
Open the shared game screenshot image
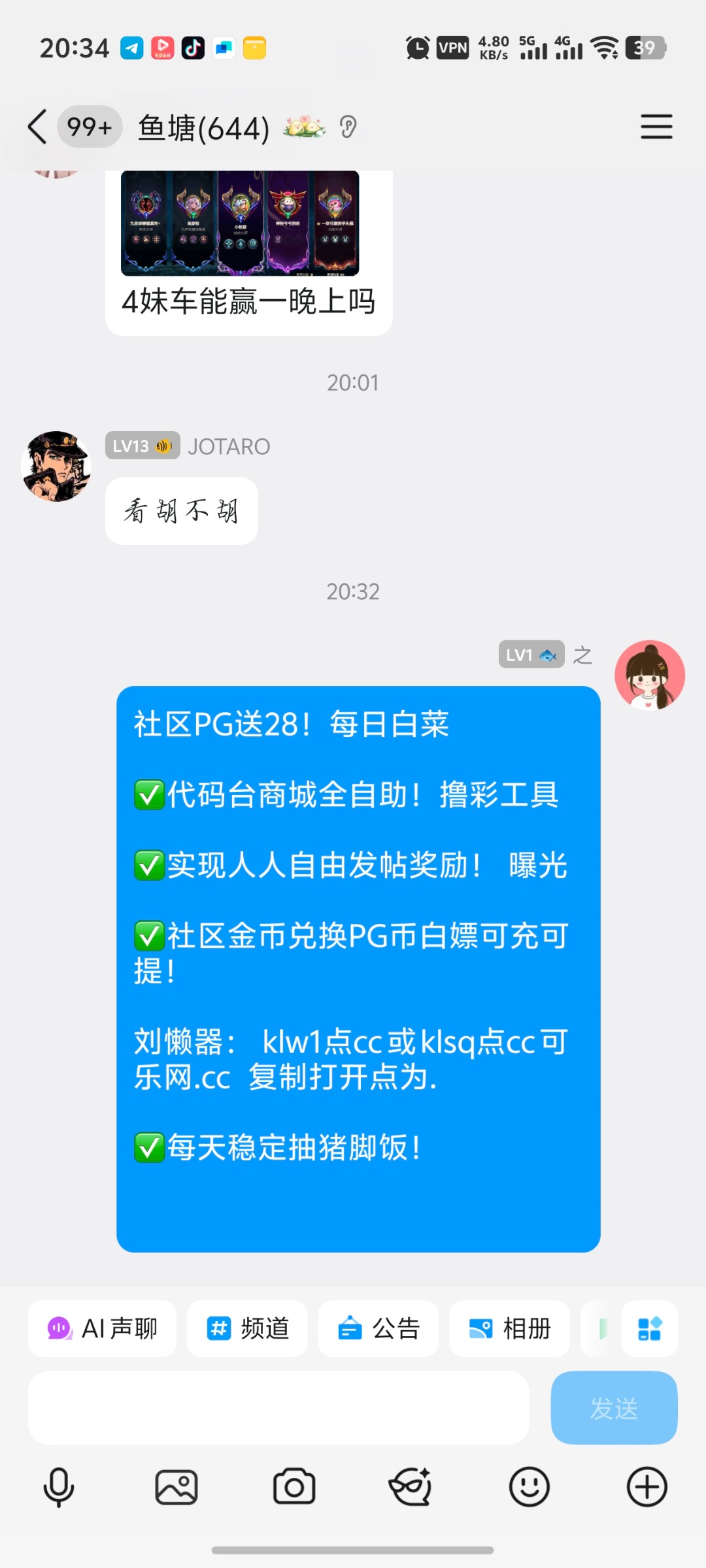pos(240,223)
